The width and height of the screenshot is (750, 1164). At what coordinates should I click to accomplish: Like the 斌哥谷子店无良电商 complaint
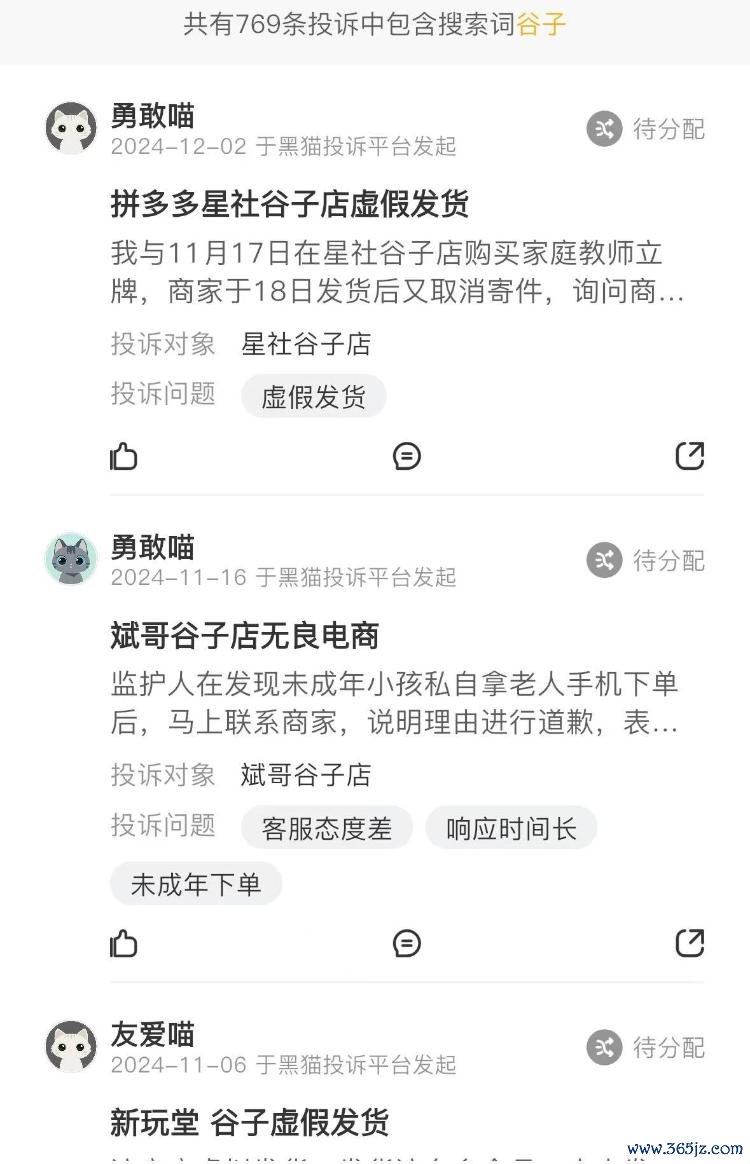(x=124, y=942)
